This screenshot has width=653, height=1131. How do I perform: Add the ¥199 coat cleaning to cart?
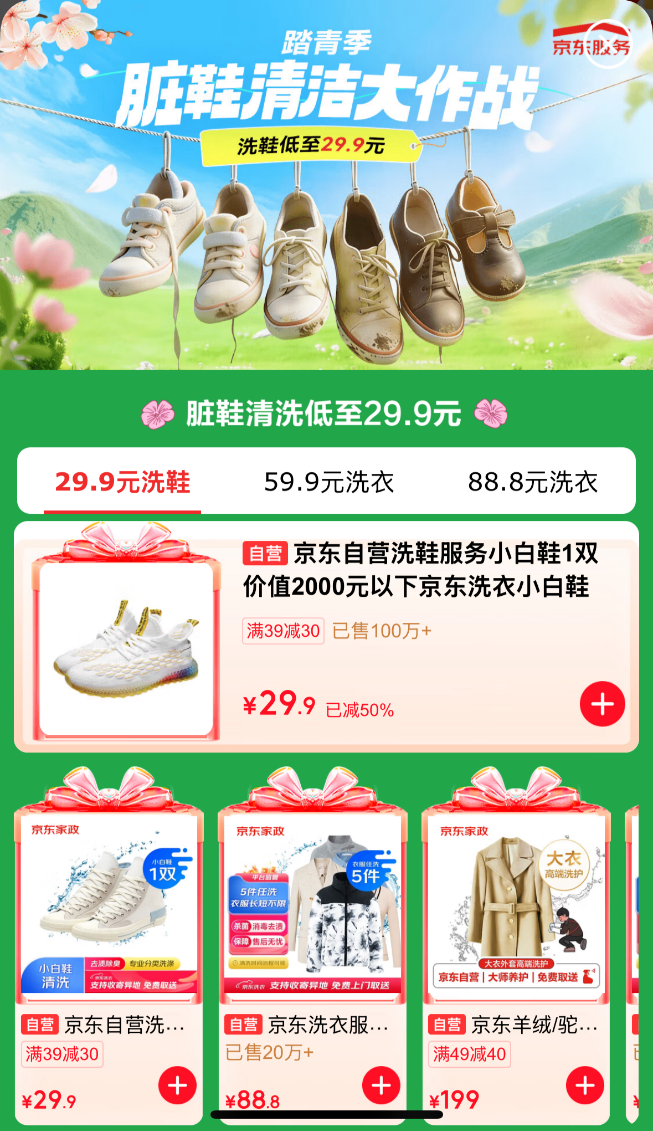(x=585, y=1085)
